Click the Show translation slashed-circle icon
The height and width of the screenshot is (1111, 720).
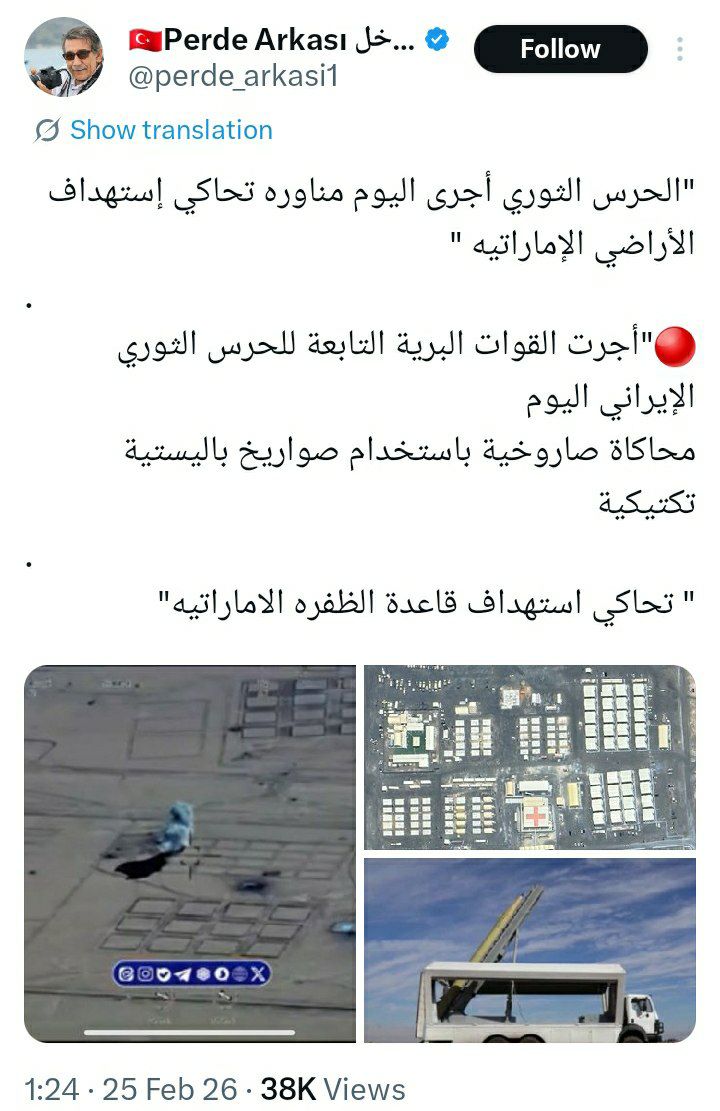click(x=45, y=129)
